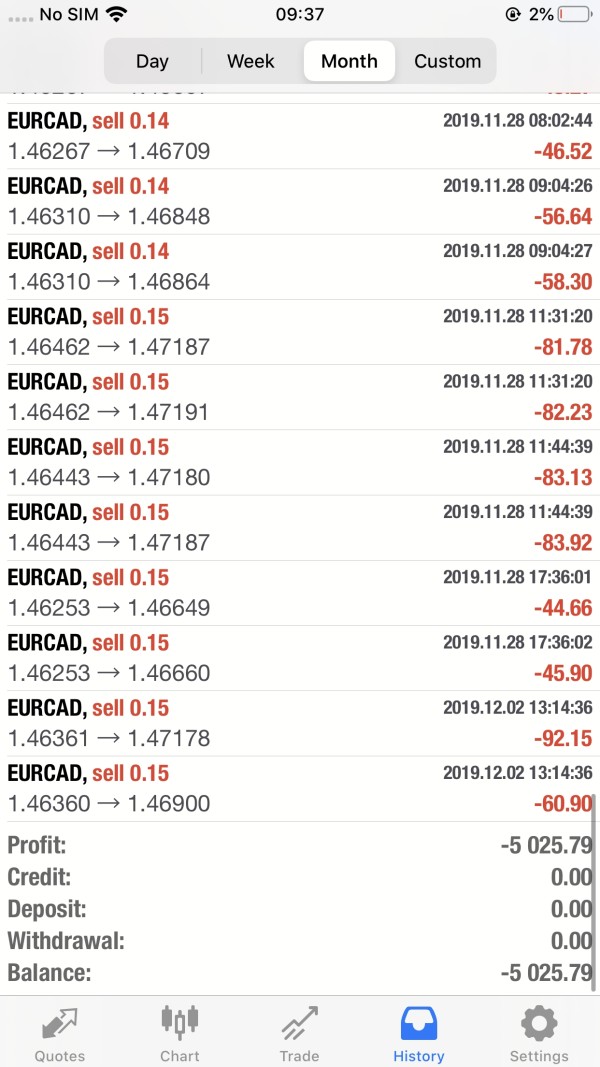Viewport: 600px width, 1067px height.
Task: Open the EURCAD trade with -60.90 loss
Action: click(x=300, y=789)
